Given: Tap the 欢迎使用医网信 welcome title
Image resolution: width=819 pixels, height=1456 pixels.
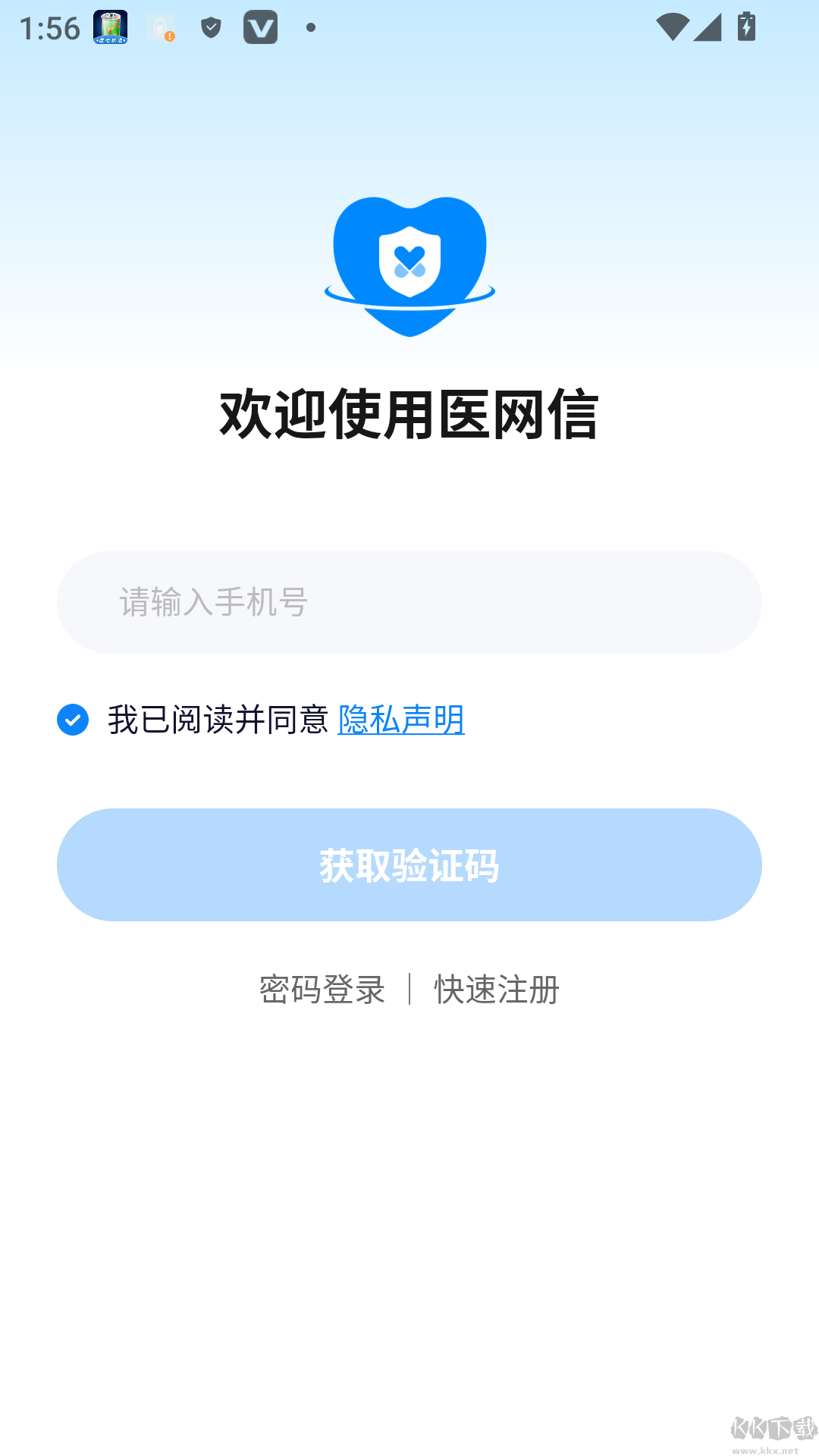Looking at the screenshot, I should point(409,414).
